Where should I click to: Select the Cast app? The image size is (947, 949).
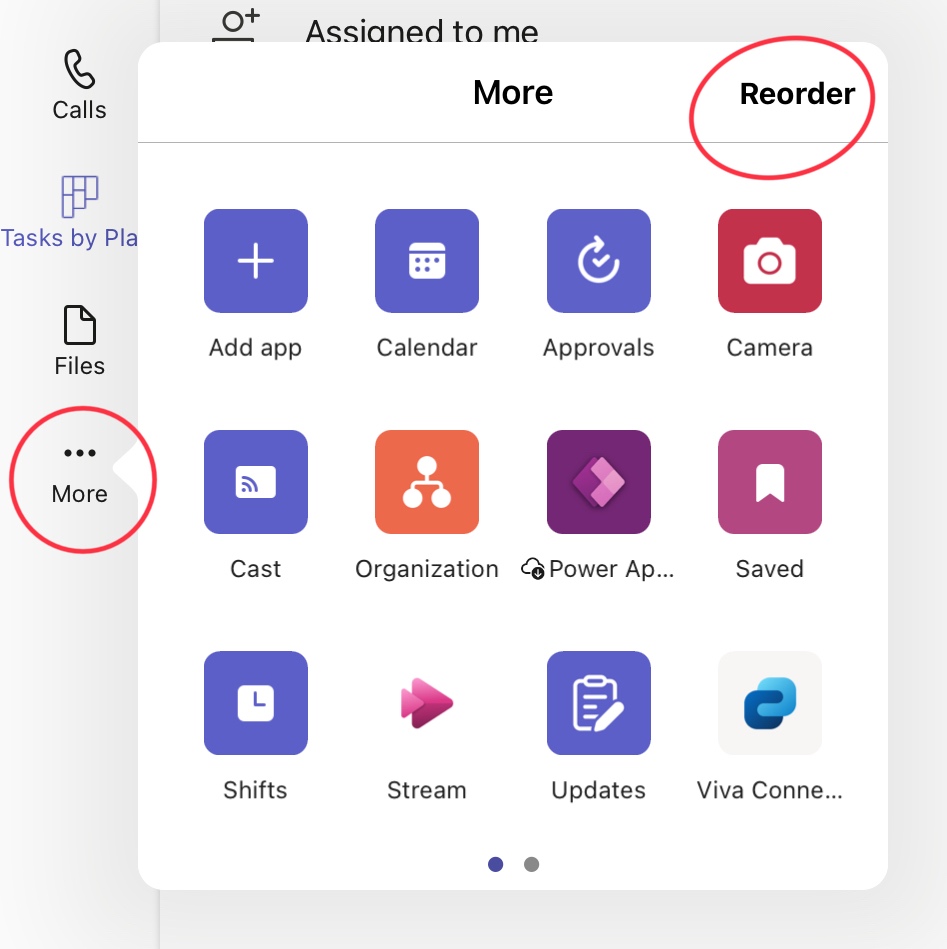click(x=255, y=482)
